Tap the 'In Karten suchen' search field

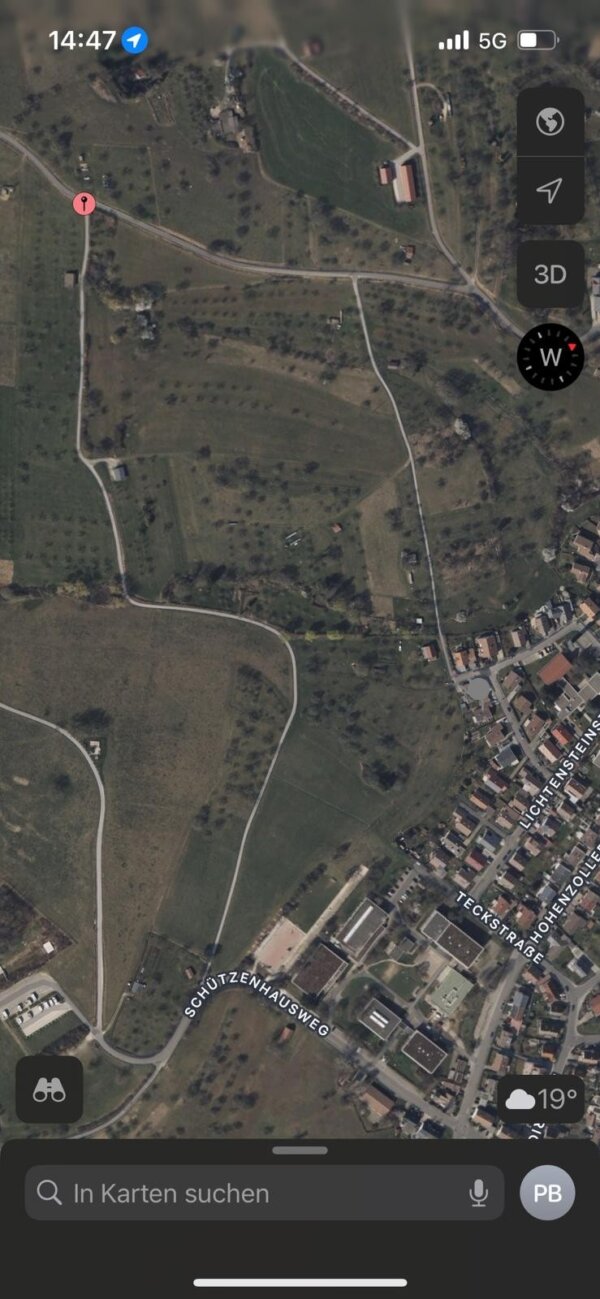250,1193
